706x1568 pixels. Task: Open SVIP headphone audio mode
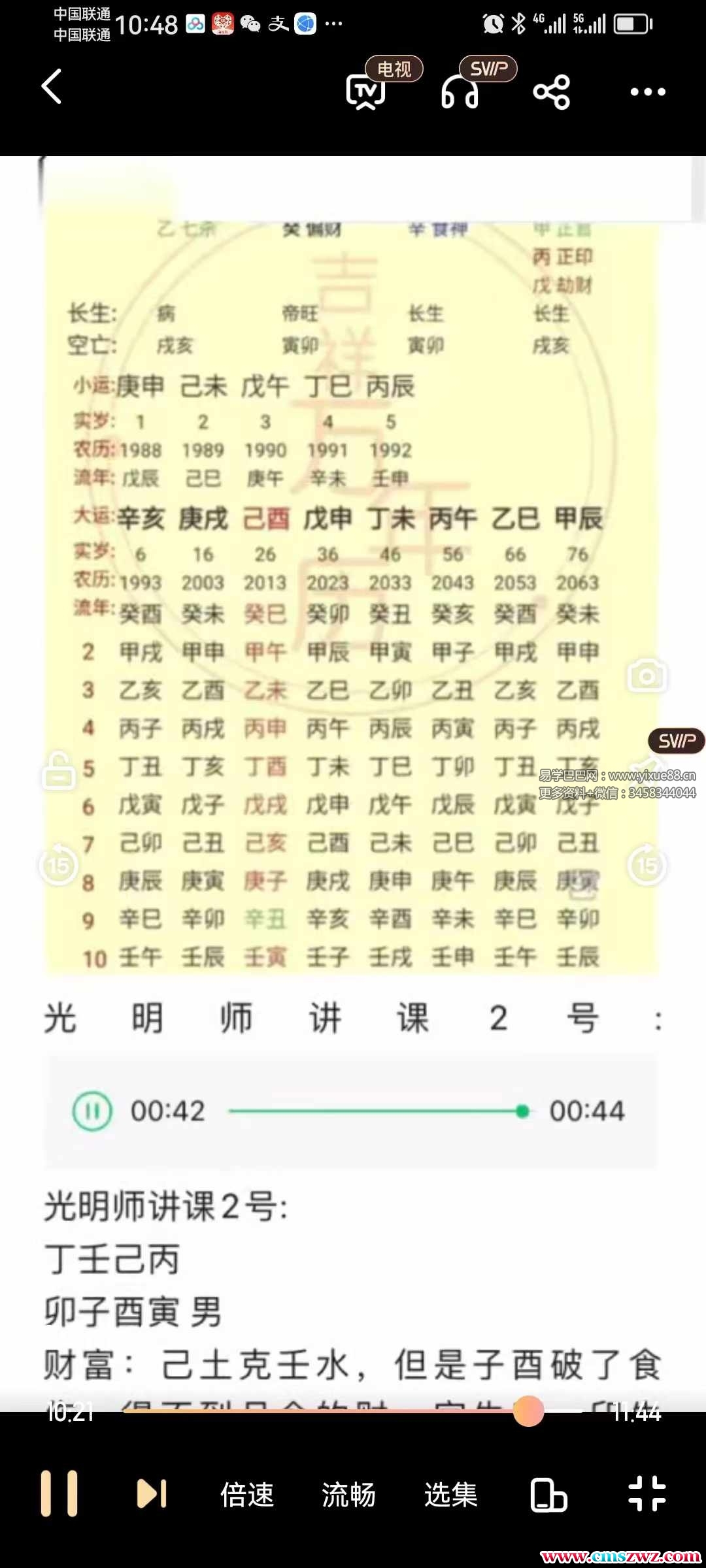tap(460, 91)
